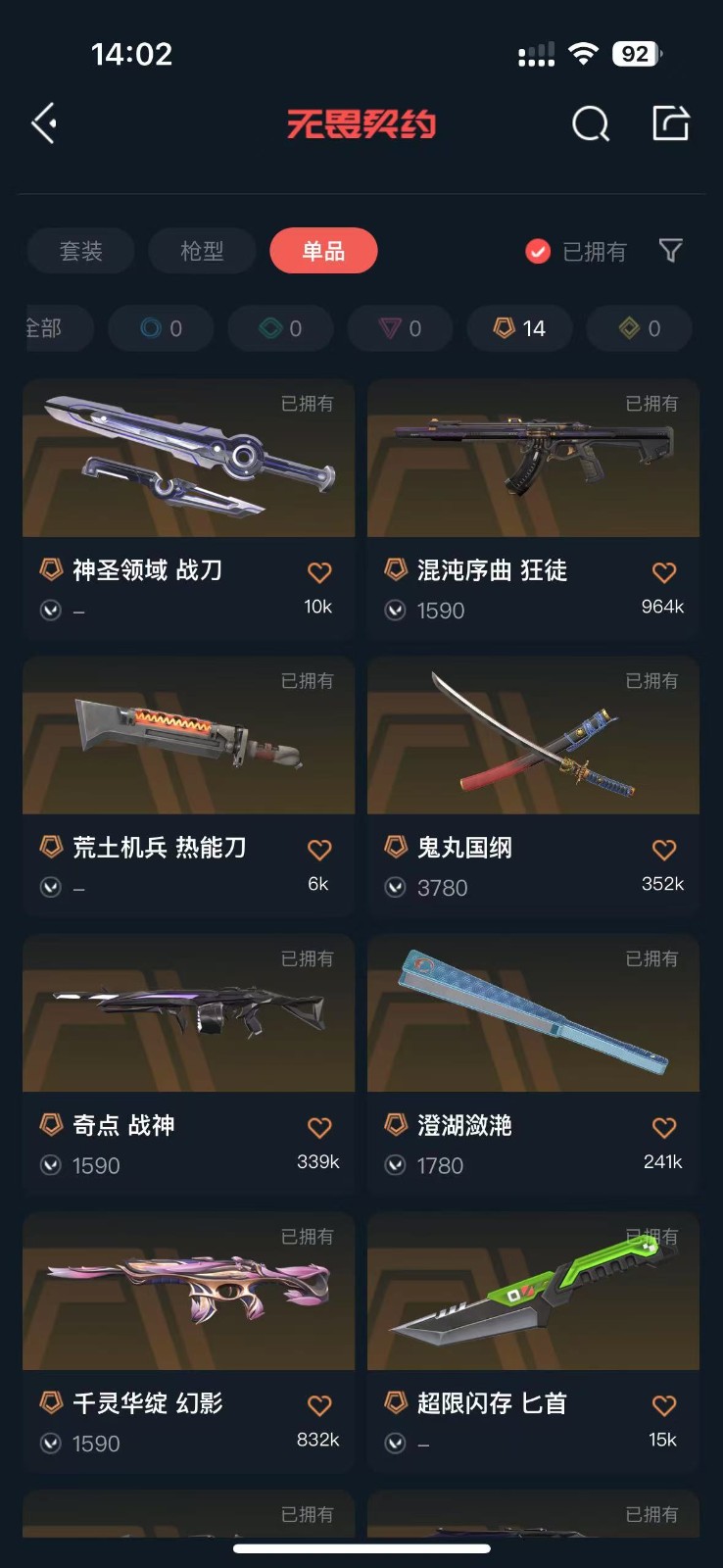Tap the share icon in the header
The height and width of the screenshot is (1568, 723).
(671, 123)
